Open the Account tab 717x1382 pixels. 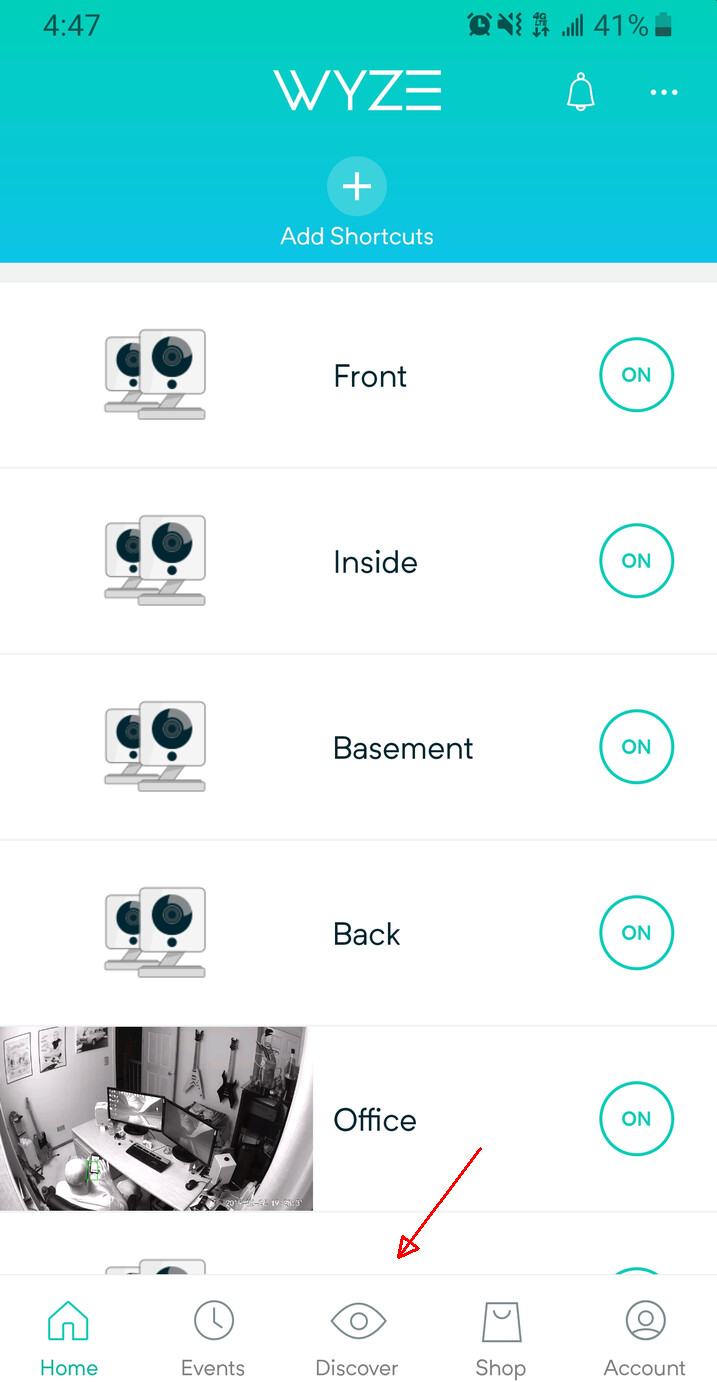click(x=645, y=1336)
